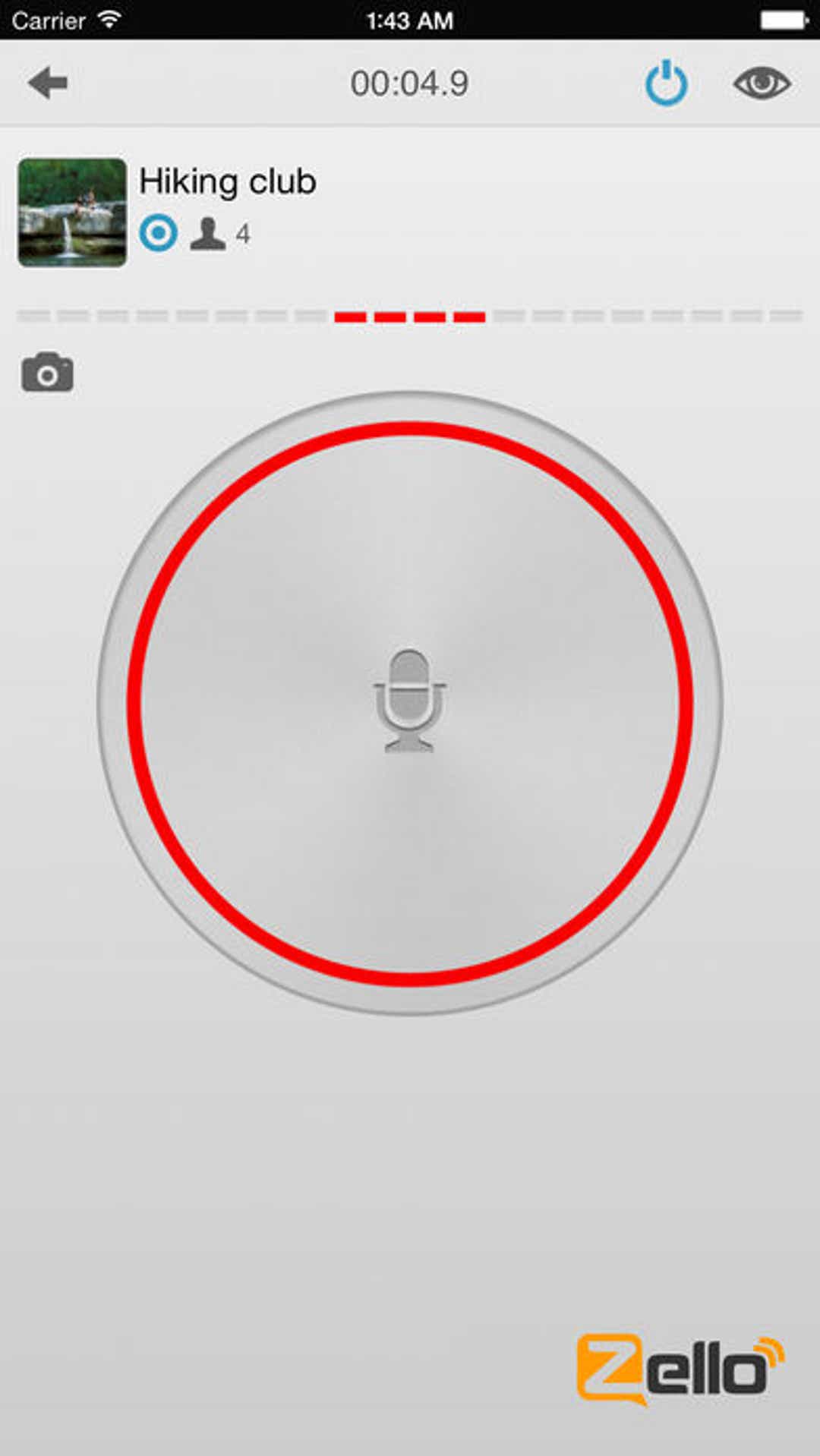Screen dimensions: 820x1456
Task: Tap the big microphone talk button
Action: coord(410,703)
